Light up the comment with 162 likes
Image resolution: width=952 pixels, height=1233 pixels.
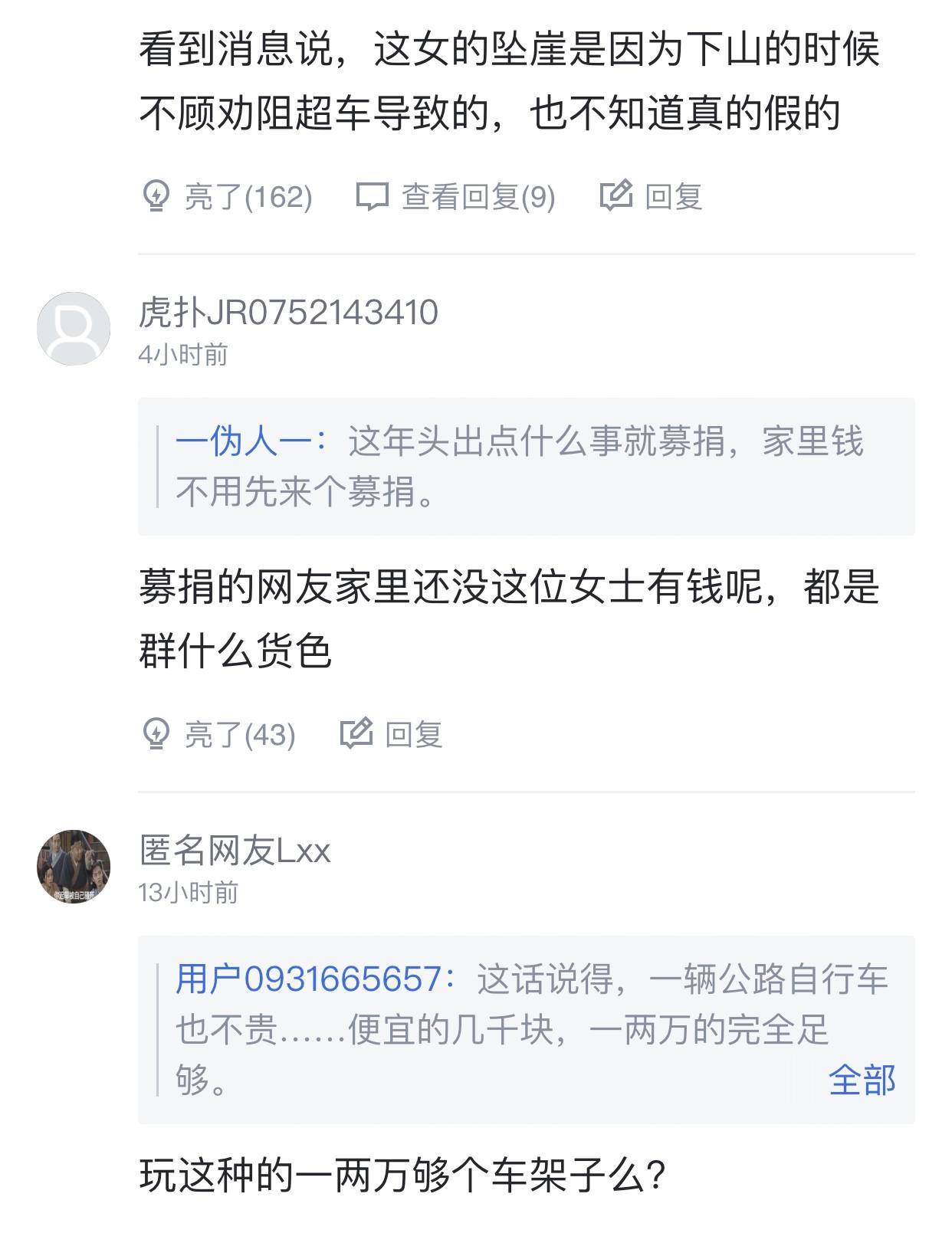[x=228, y=197]
